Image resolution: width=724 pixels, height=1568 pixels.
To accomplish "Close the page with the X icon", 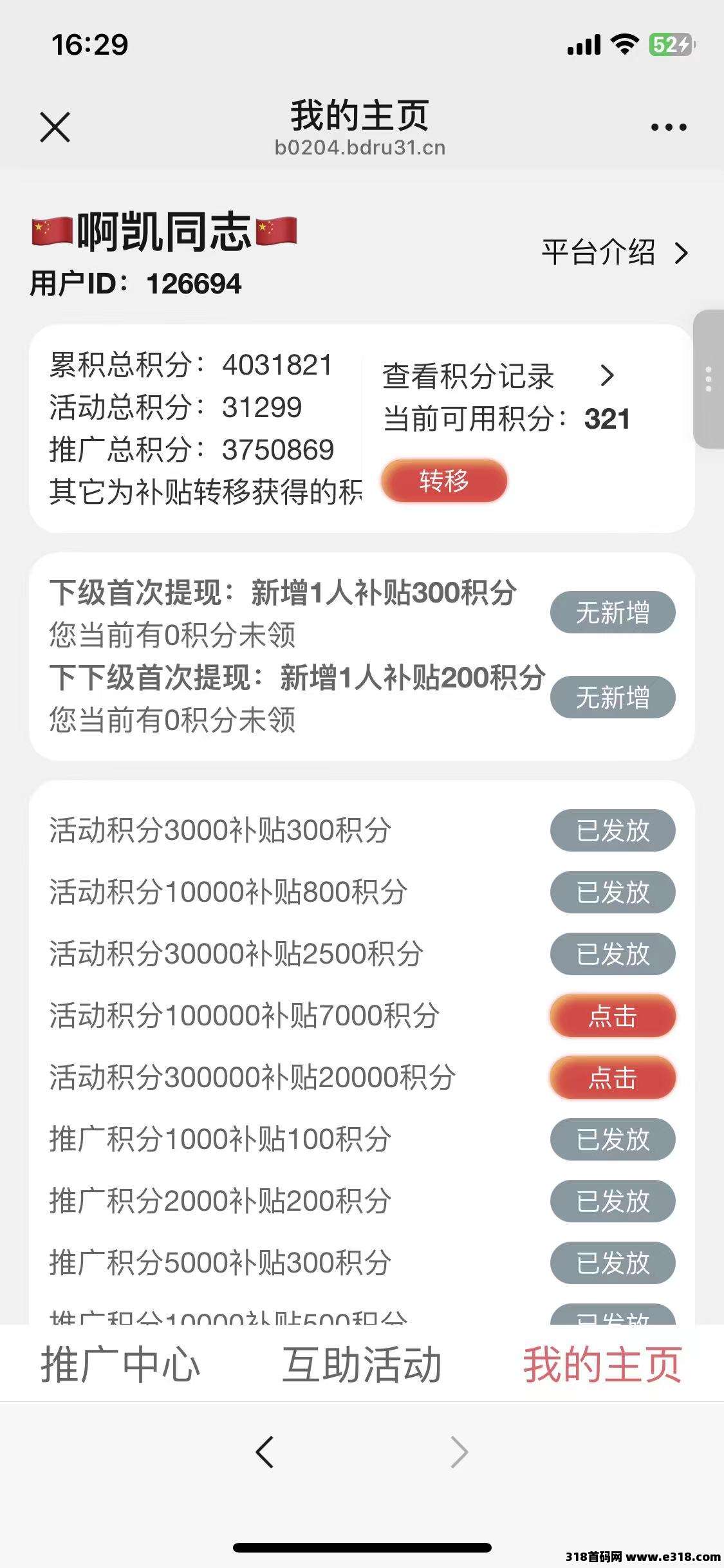I will coord(55,127).
